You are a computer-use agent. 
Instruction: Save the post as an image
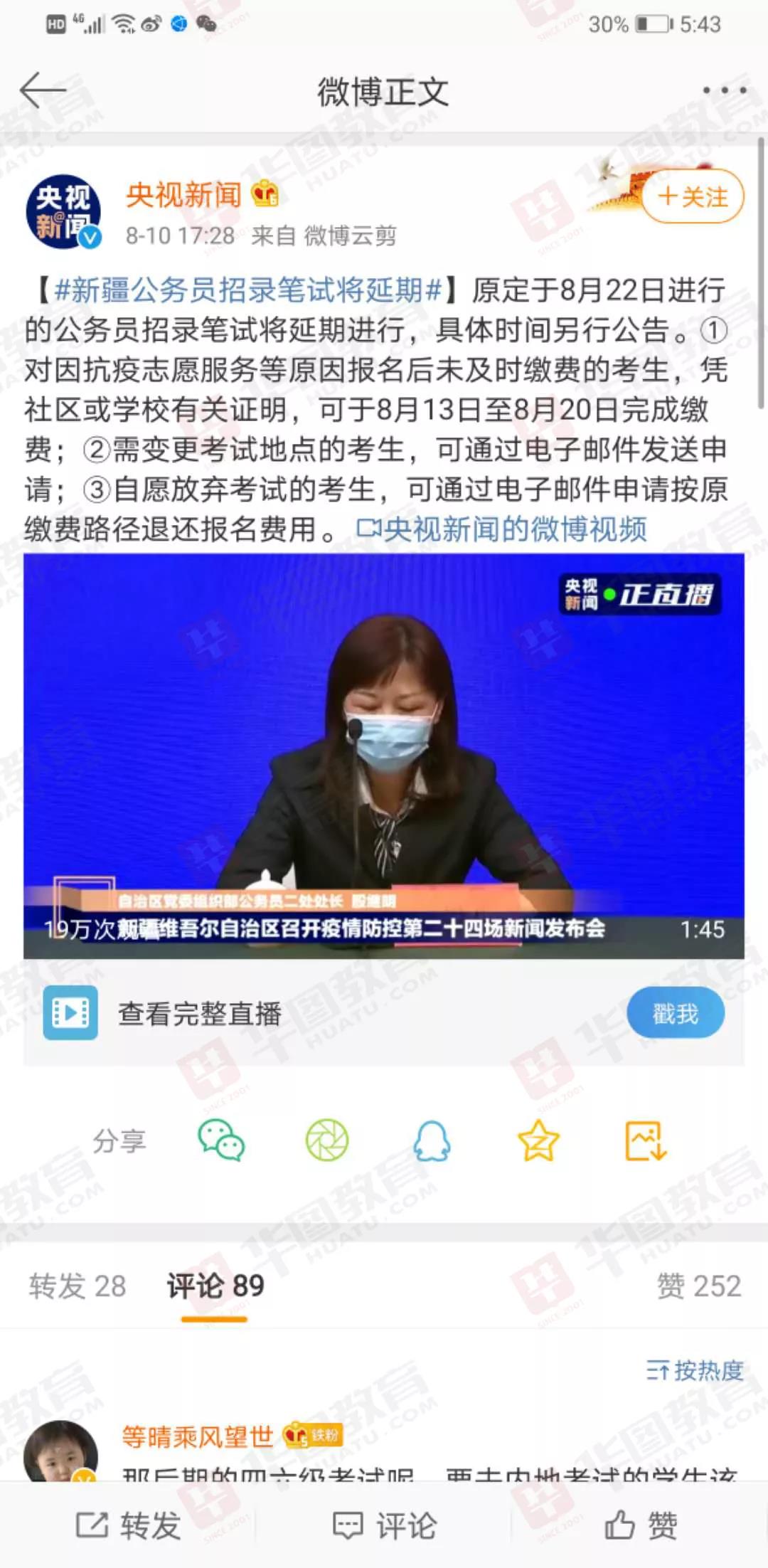tap(645, 1140)
